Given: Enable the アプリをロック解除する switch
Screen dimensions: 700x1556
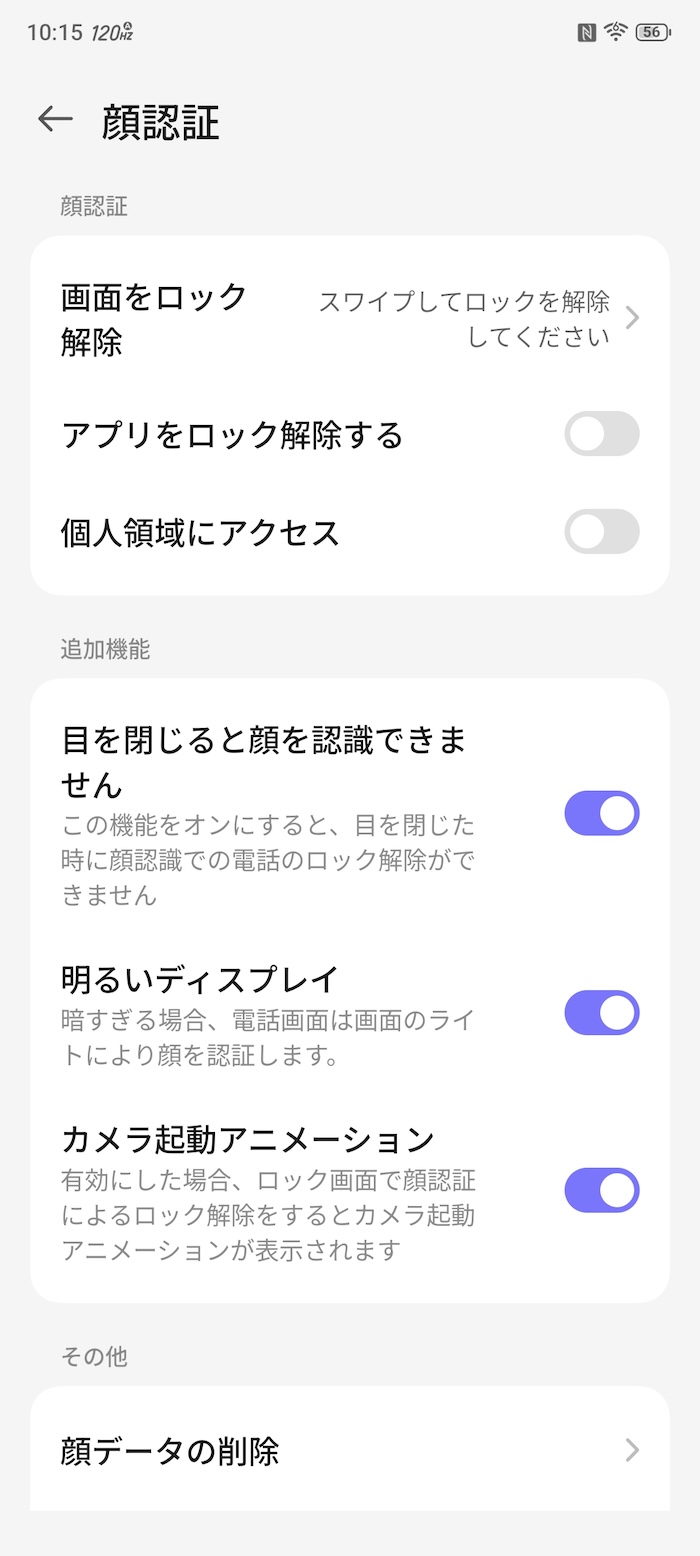Looking at the screenshot, I should [x=602, y=434].
